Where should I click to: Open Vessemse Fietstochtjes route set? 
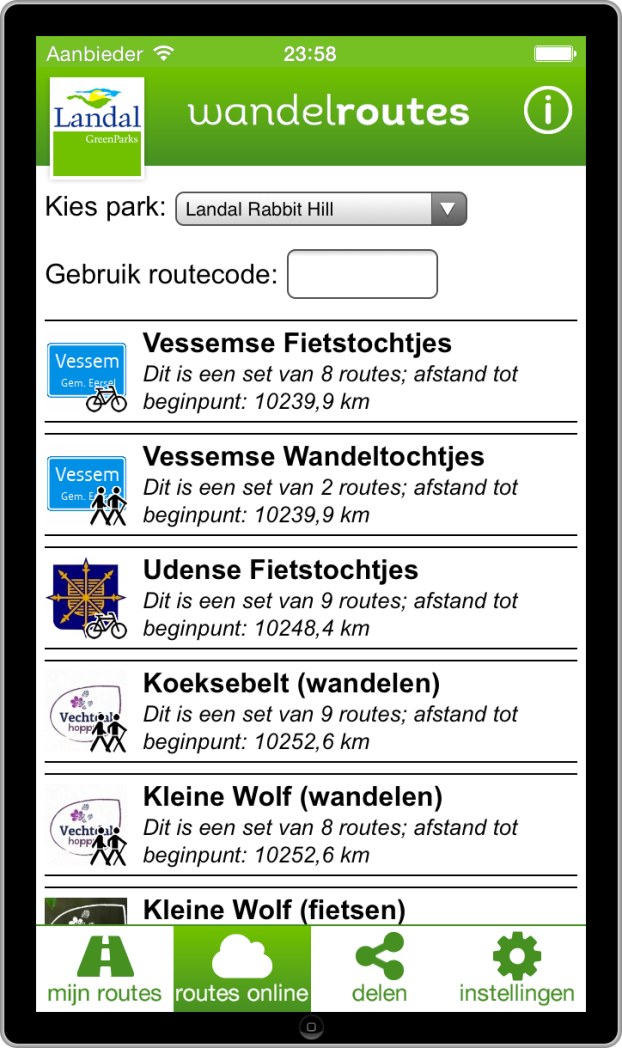point(311,372)
